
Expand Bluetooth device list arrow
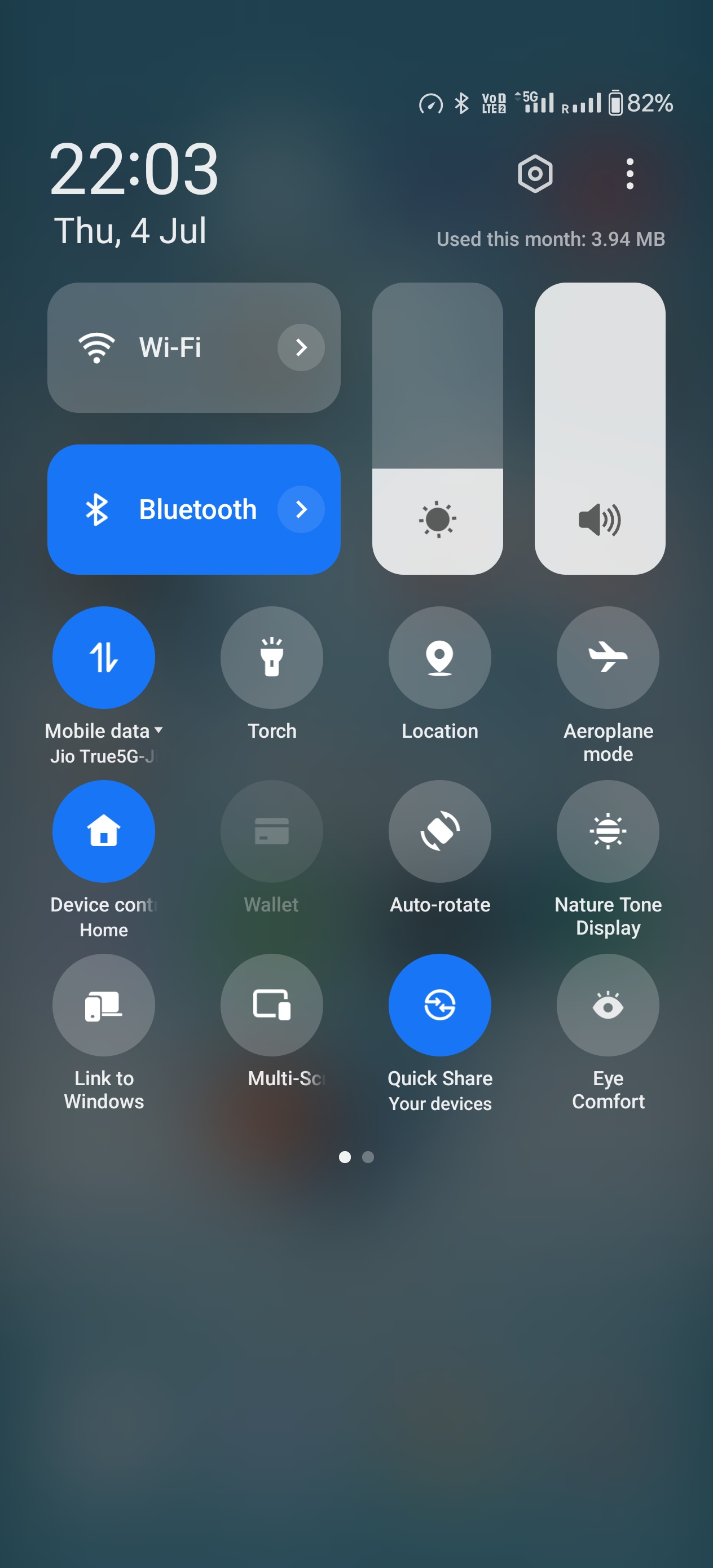301,509
